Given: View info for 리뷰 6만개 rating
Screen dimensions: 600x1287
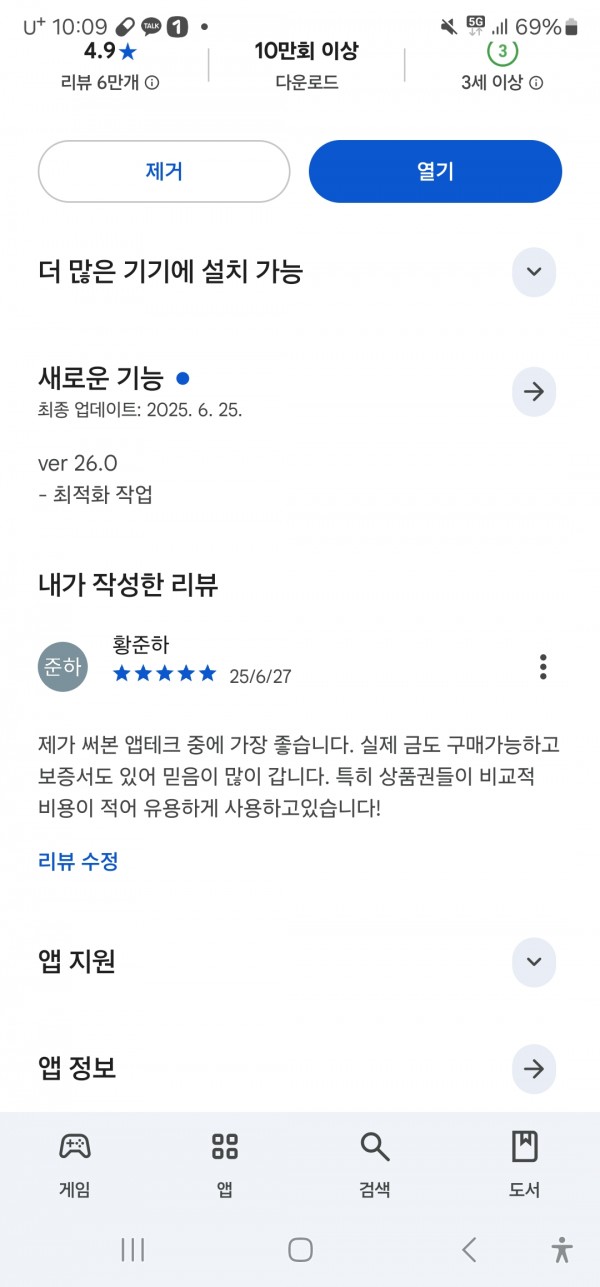Looking at the screenshot, I should [152, 83].
